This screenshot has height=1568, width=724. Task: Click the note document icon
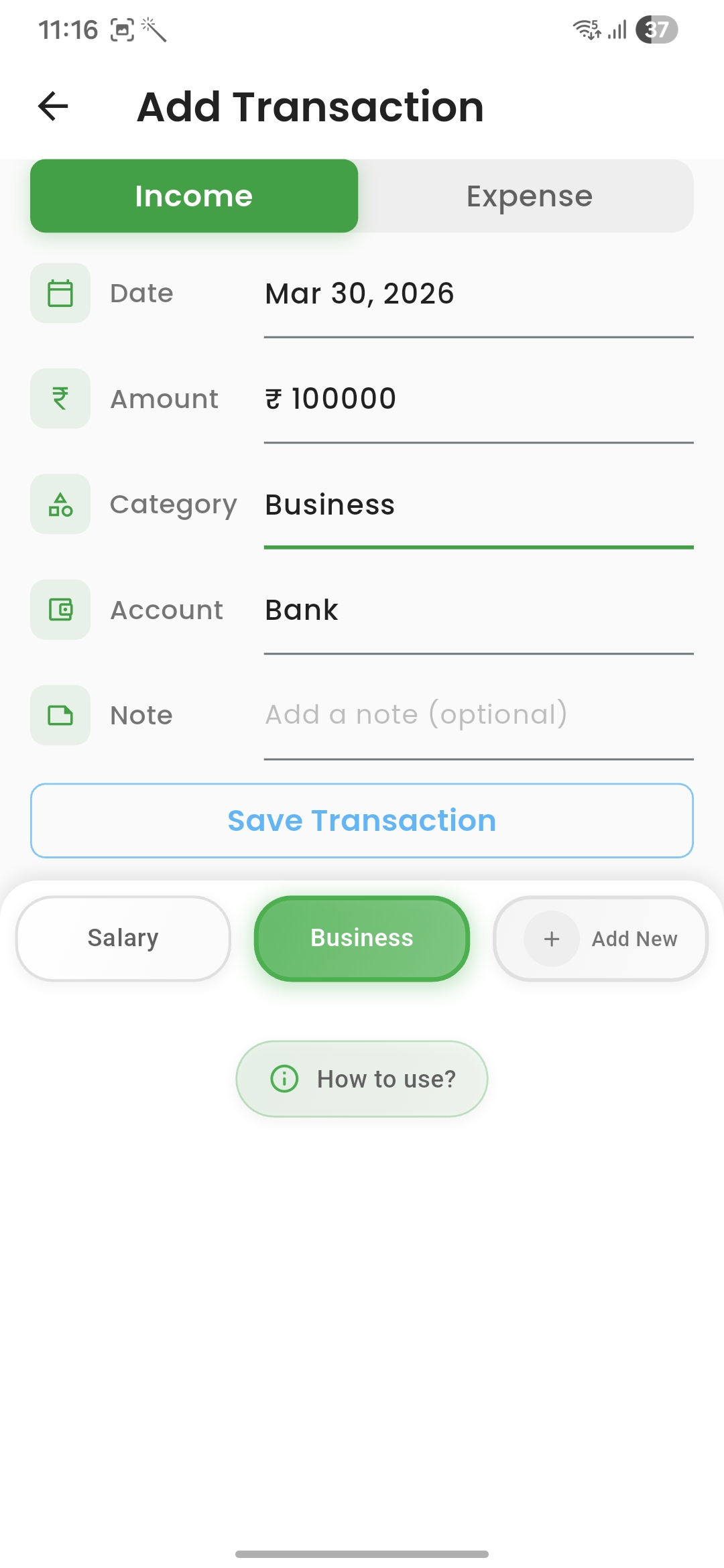[x=60, y=715]
